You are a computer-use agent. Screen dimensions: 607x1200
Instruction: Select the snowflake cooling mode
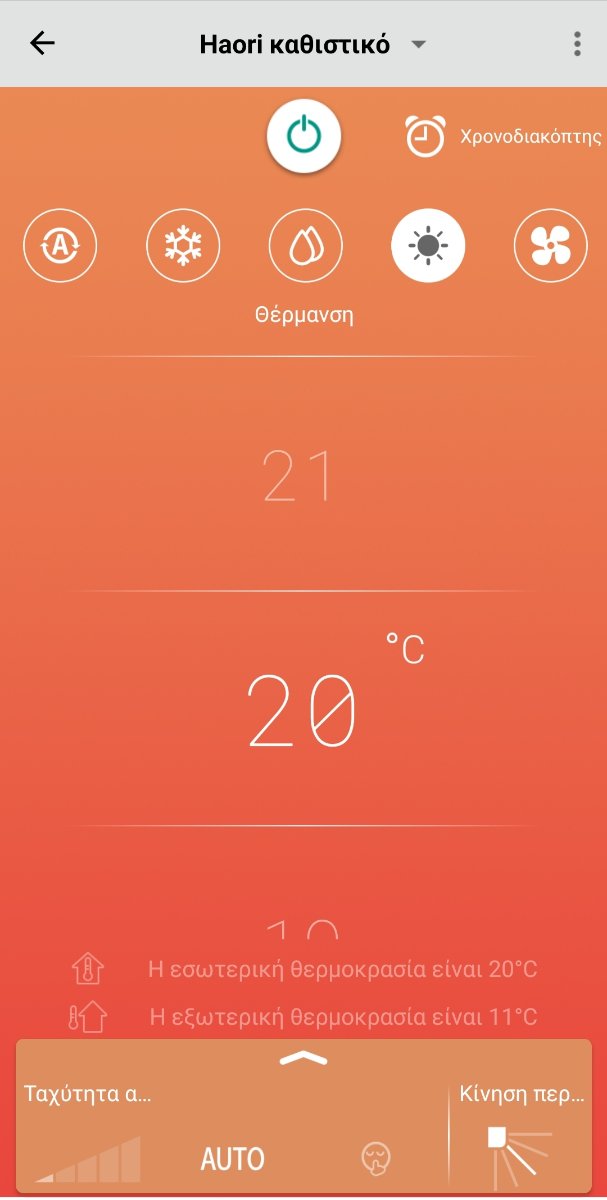183,245
